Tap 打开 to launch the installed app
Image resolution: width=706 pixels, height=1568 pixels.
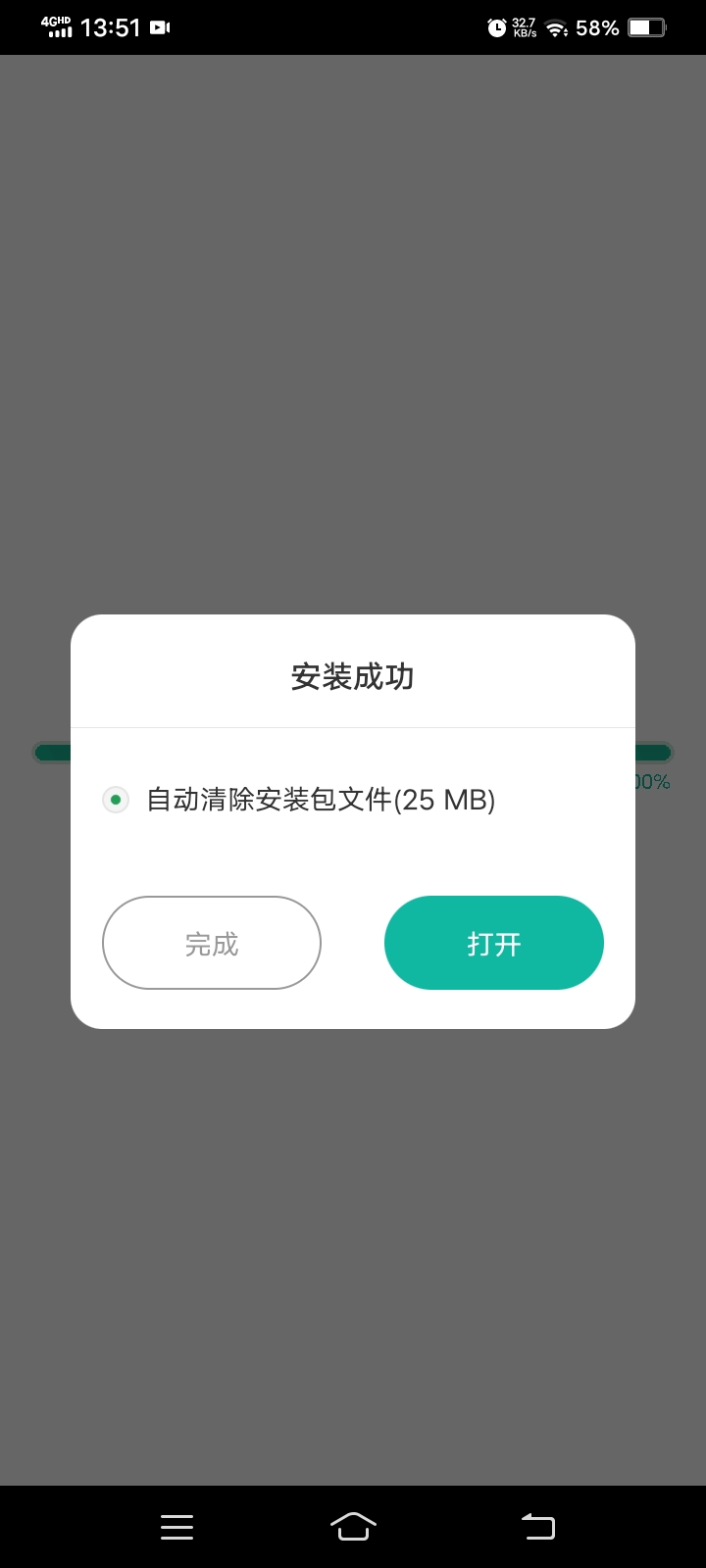[x=493, y=943]
